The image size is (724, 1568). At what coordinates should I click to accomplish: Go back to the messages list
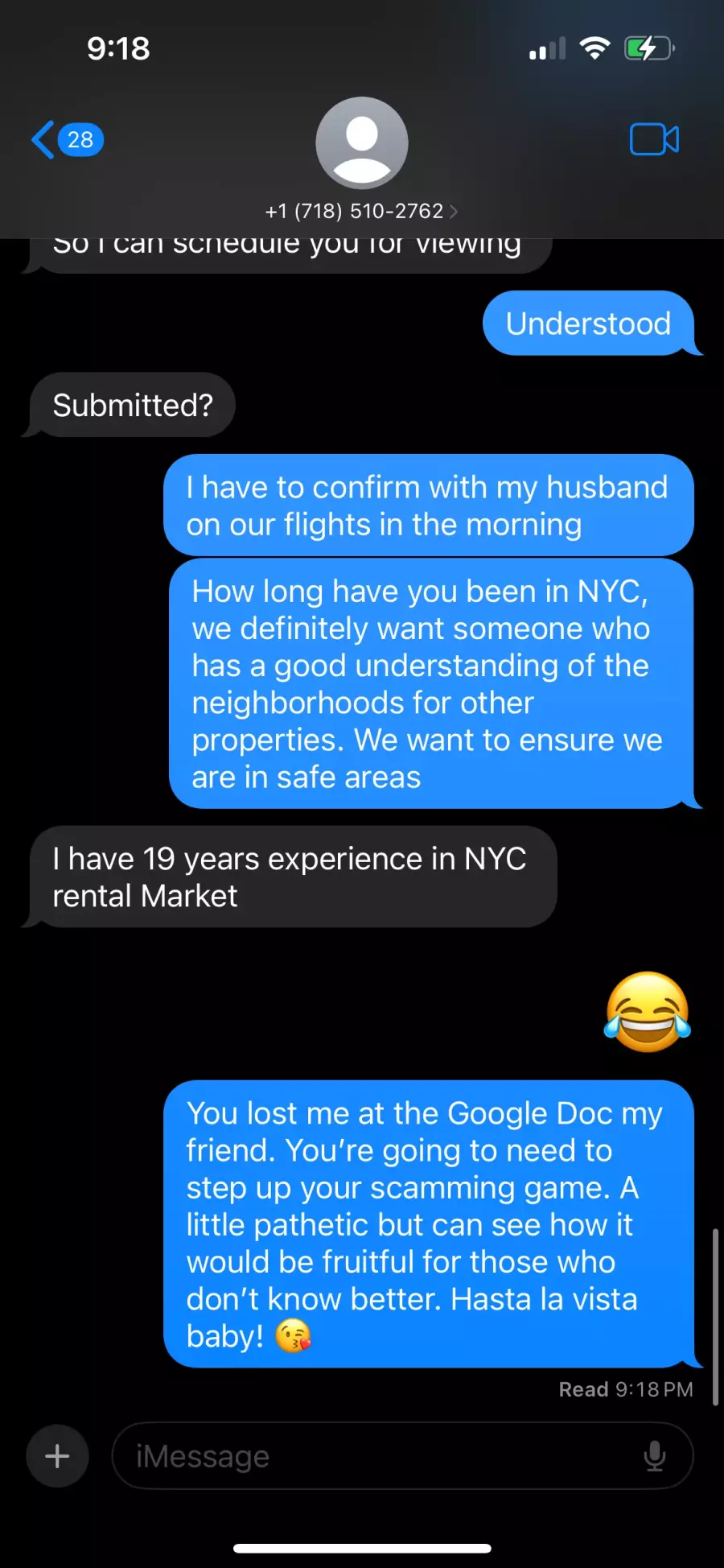[66, 140]
